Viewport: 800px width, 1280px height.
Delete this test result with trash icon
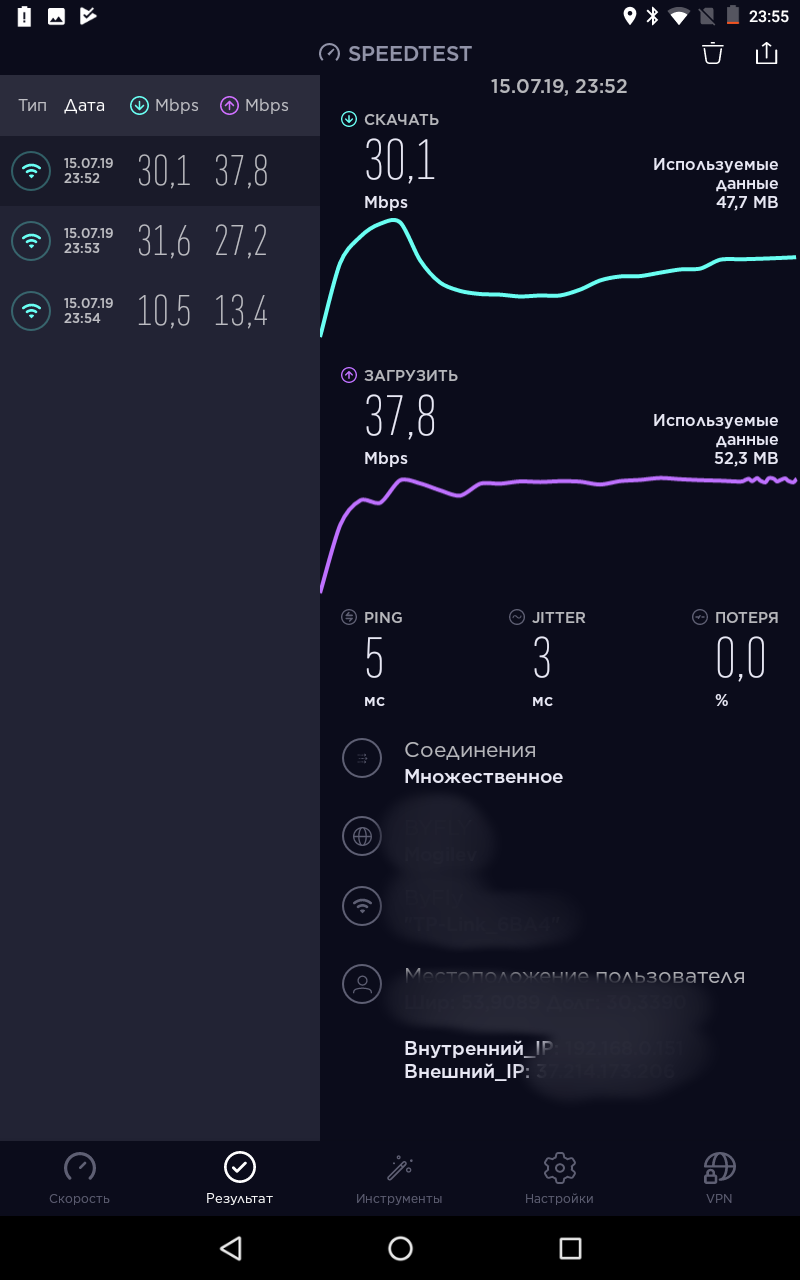point(712,54)
